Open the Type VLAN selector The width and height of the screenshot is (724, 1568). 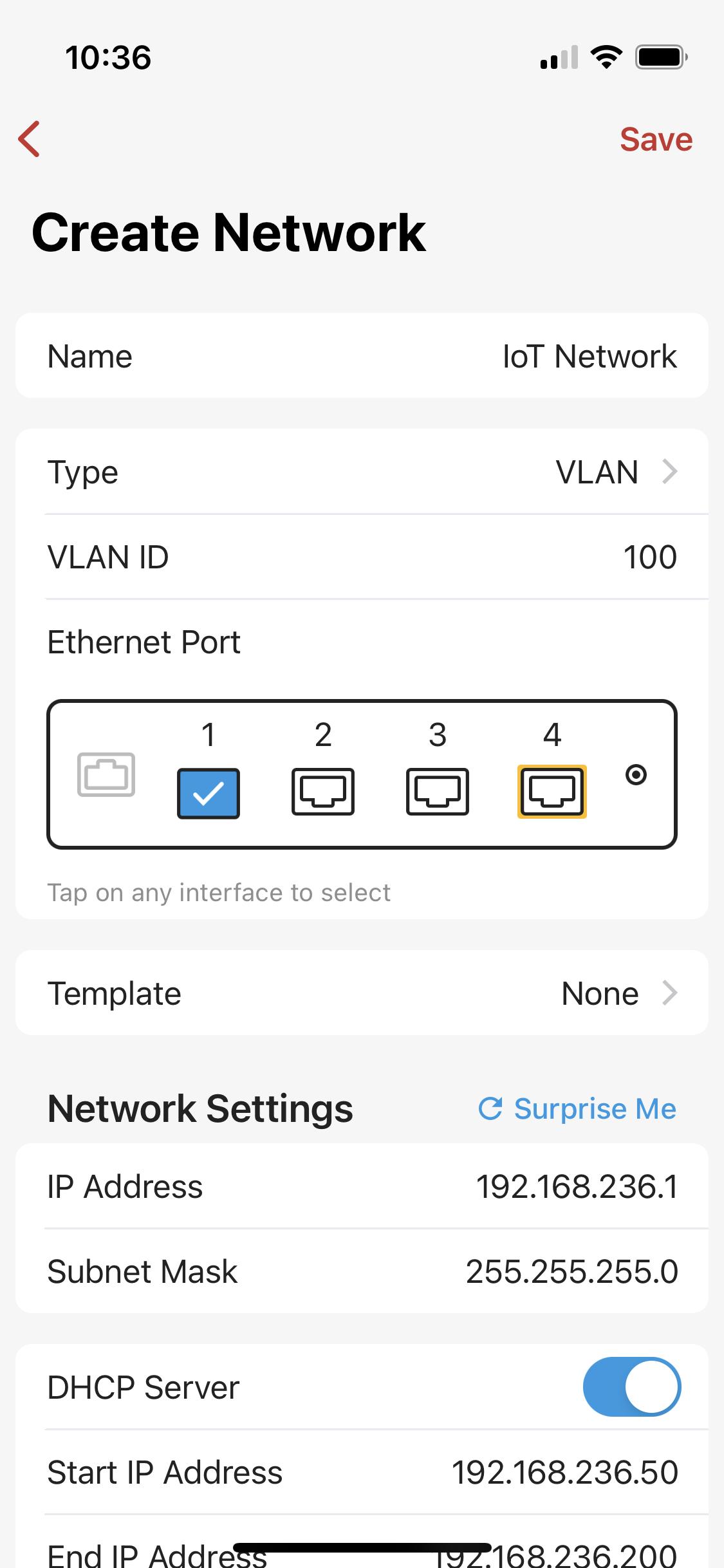coord(362,472)
